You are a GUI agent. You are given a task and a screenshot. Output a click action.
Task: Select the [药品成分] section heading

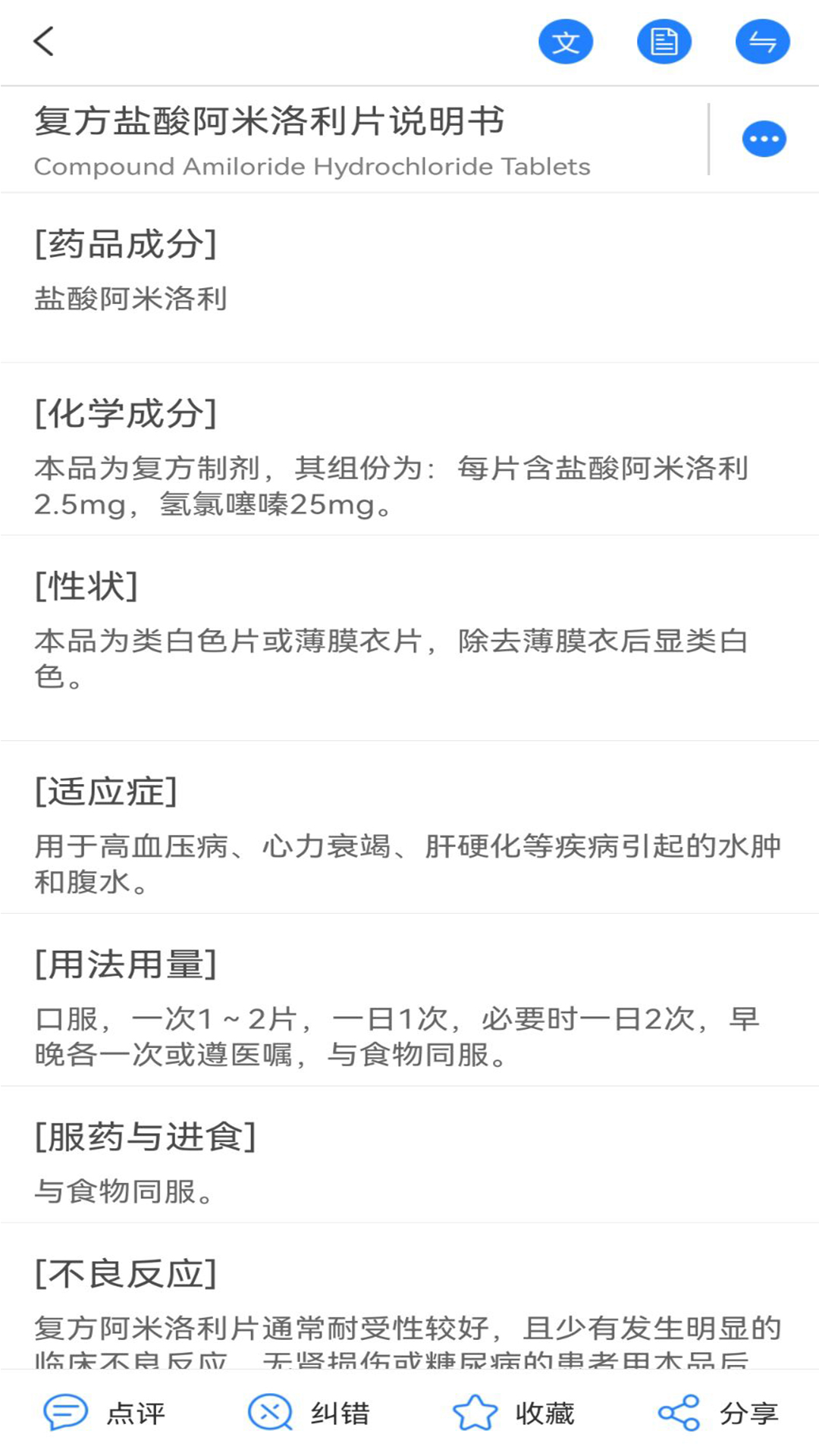click(124, 243)
